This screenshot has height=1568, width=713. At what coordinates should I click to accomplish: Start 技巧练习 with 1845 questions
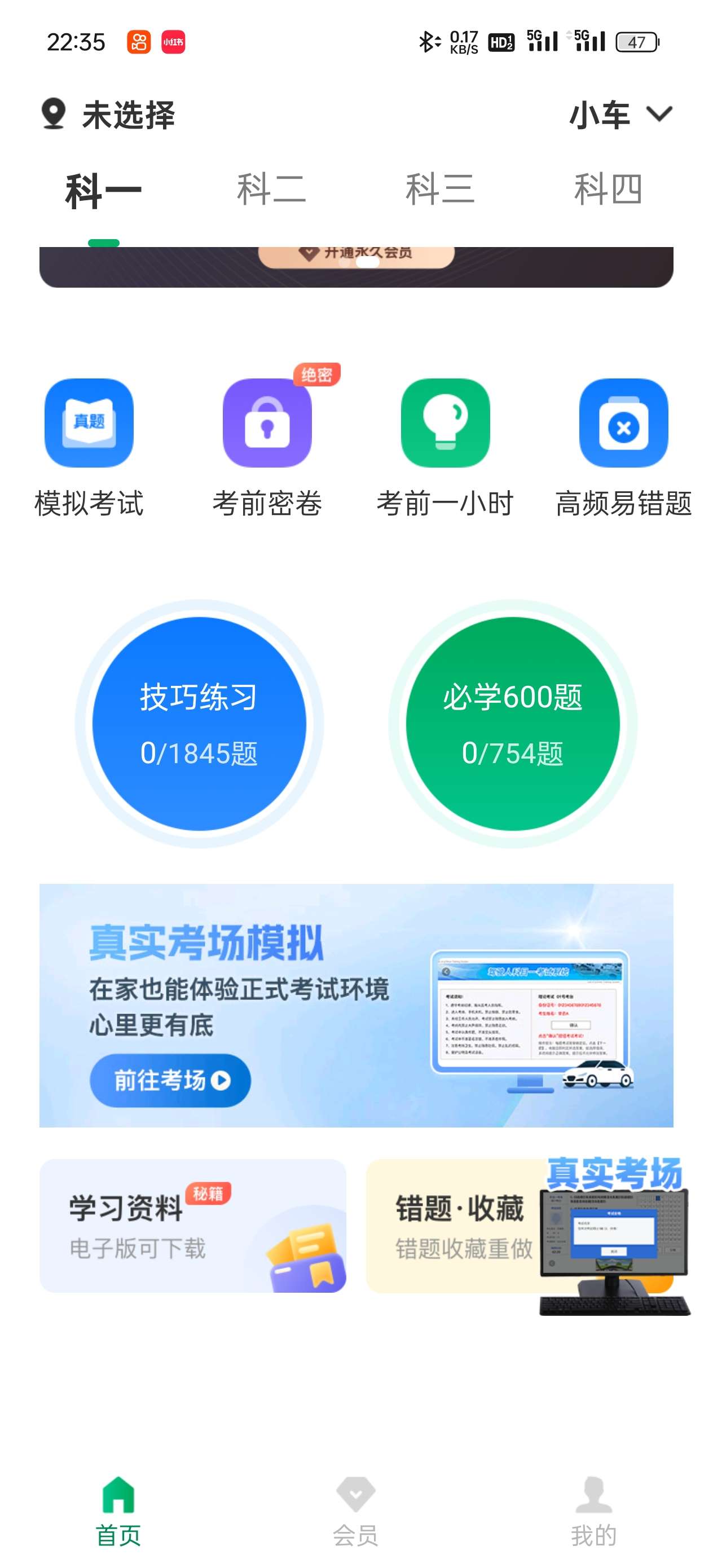(x=199, y=723)
